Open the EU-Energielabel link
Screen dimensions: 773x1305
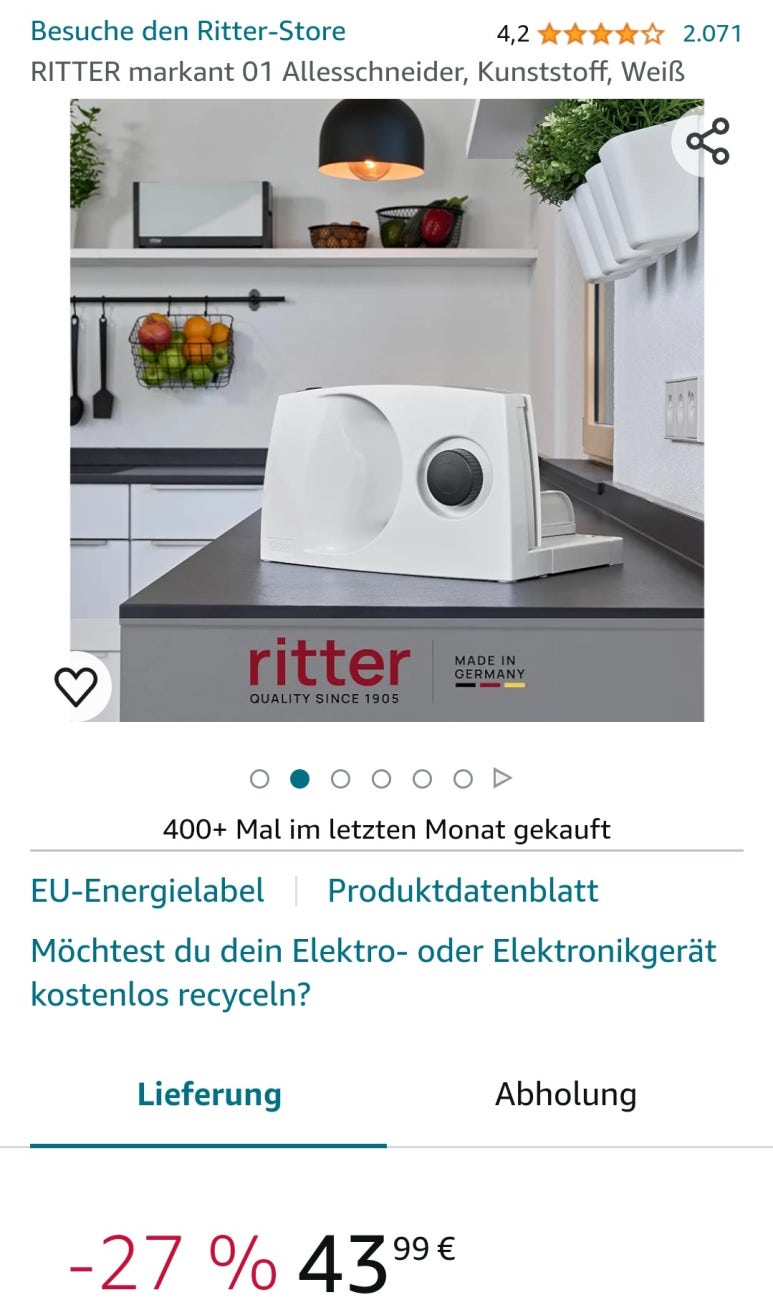coord(147,891)
